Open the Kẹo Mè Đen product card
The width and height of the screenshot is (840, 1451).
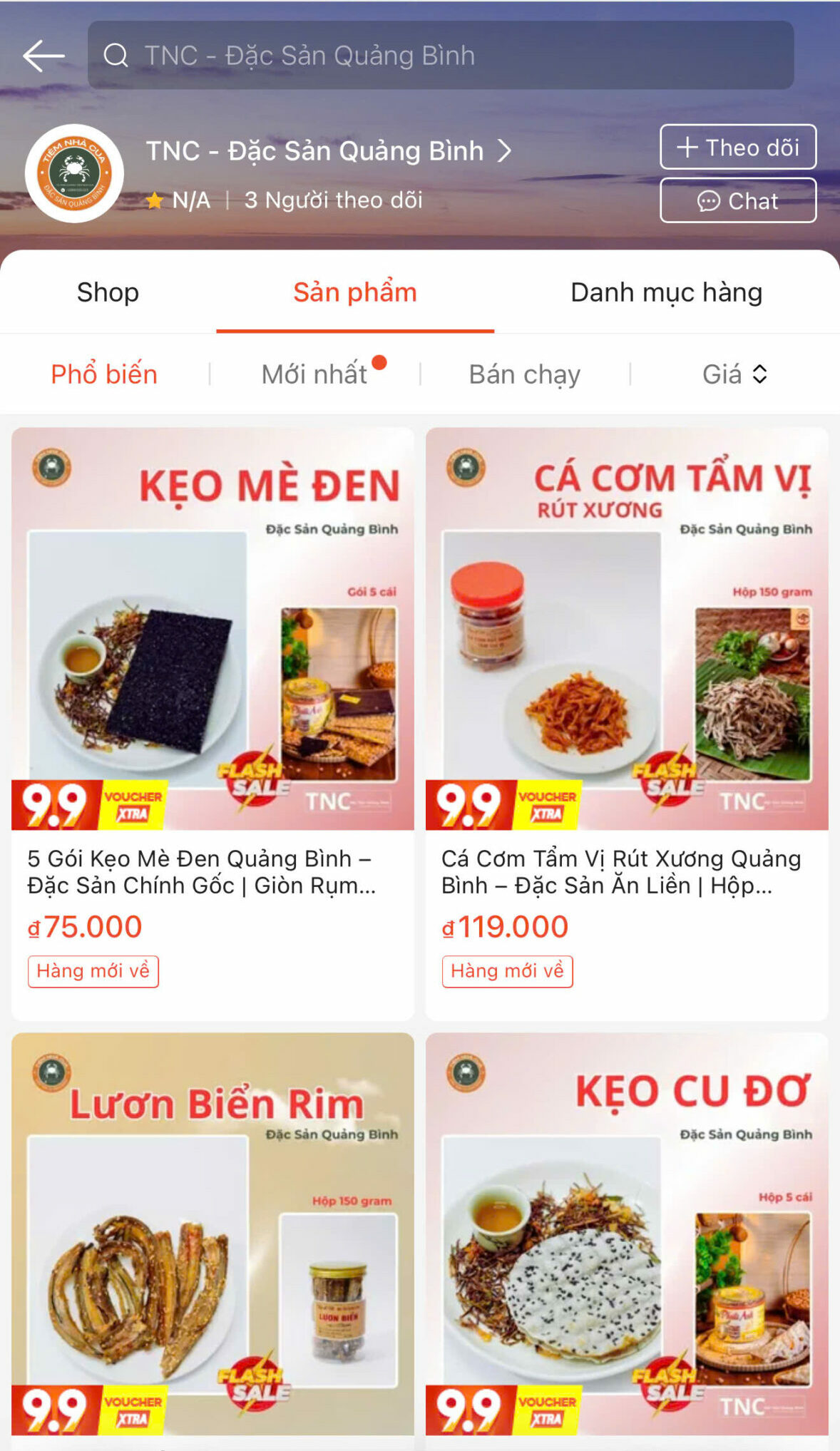click(212, 713)
